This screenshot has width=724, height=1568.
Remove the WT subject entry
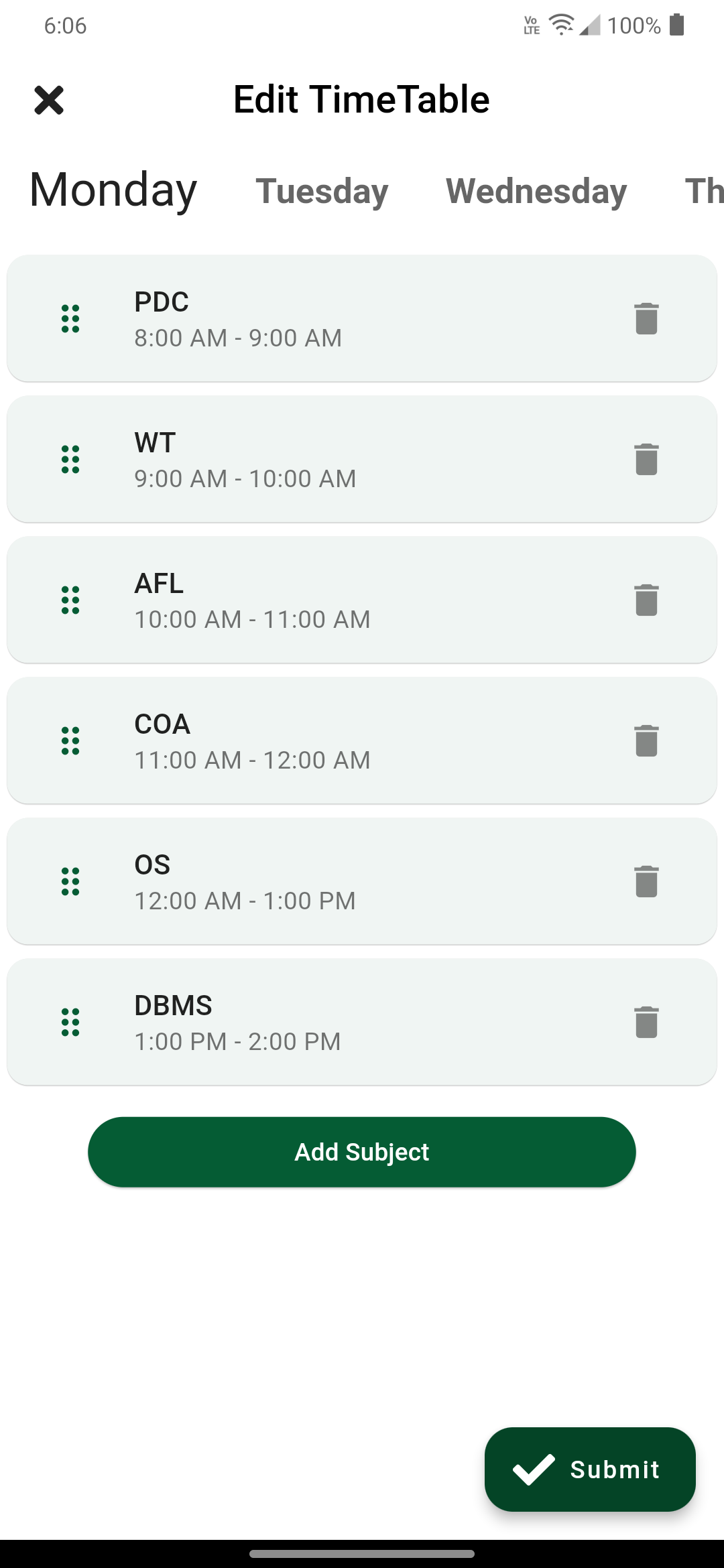[646, 459]
